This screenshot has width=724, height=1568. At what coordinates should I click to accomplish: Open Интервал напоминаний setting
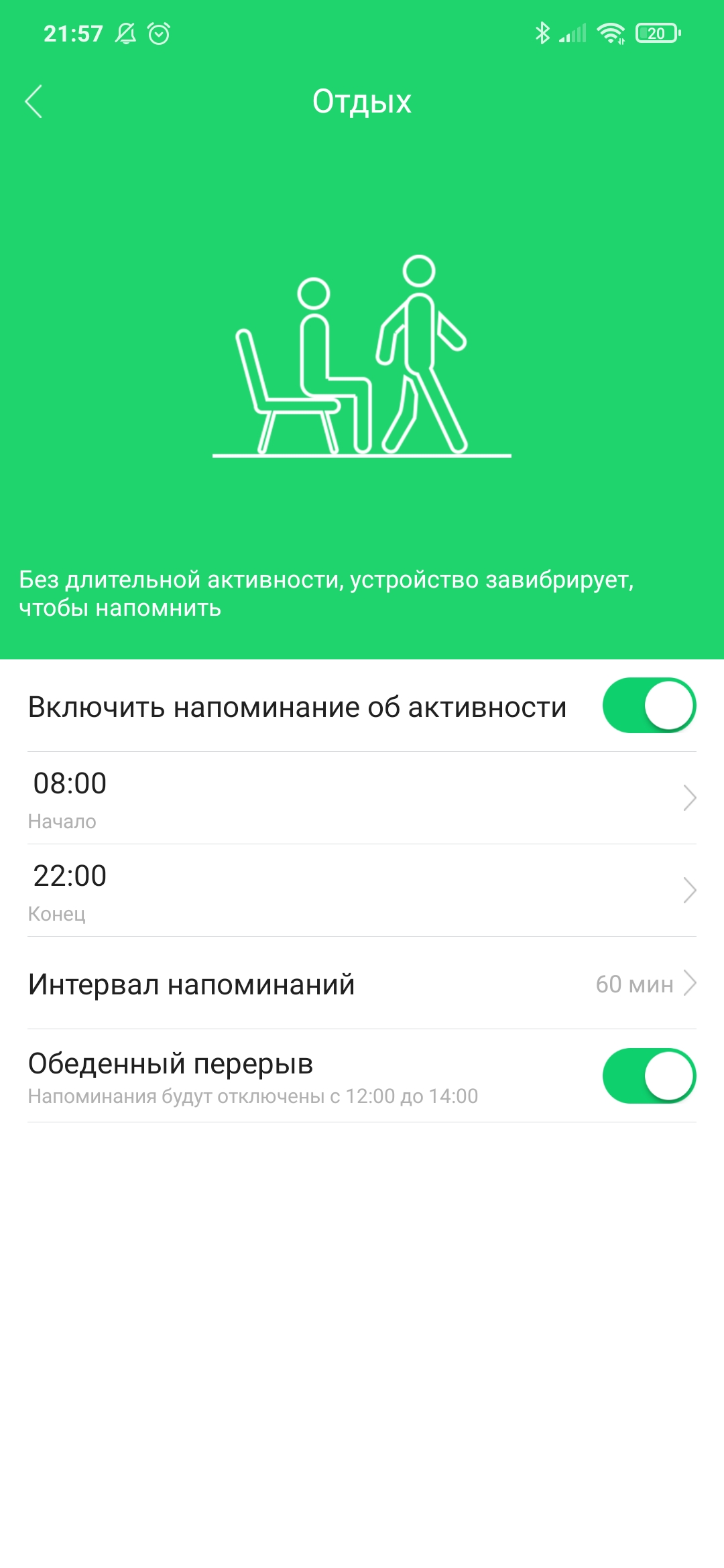(x=362, y=984)
